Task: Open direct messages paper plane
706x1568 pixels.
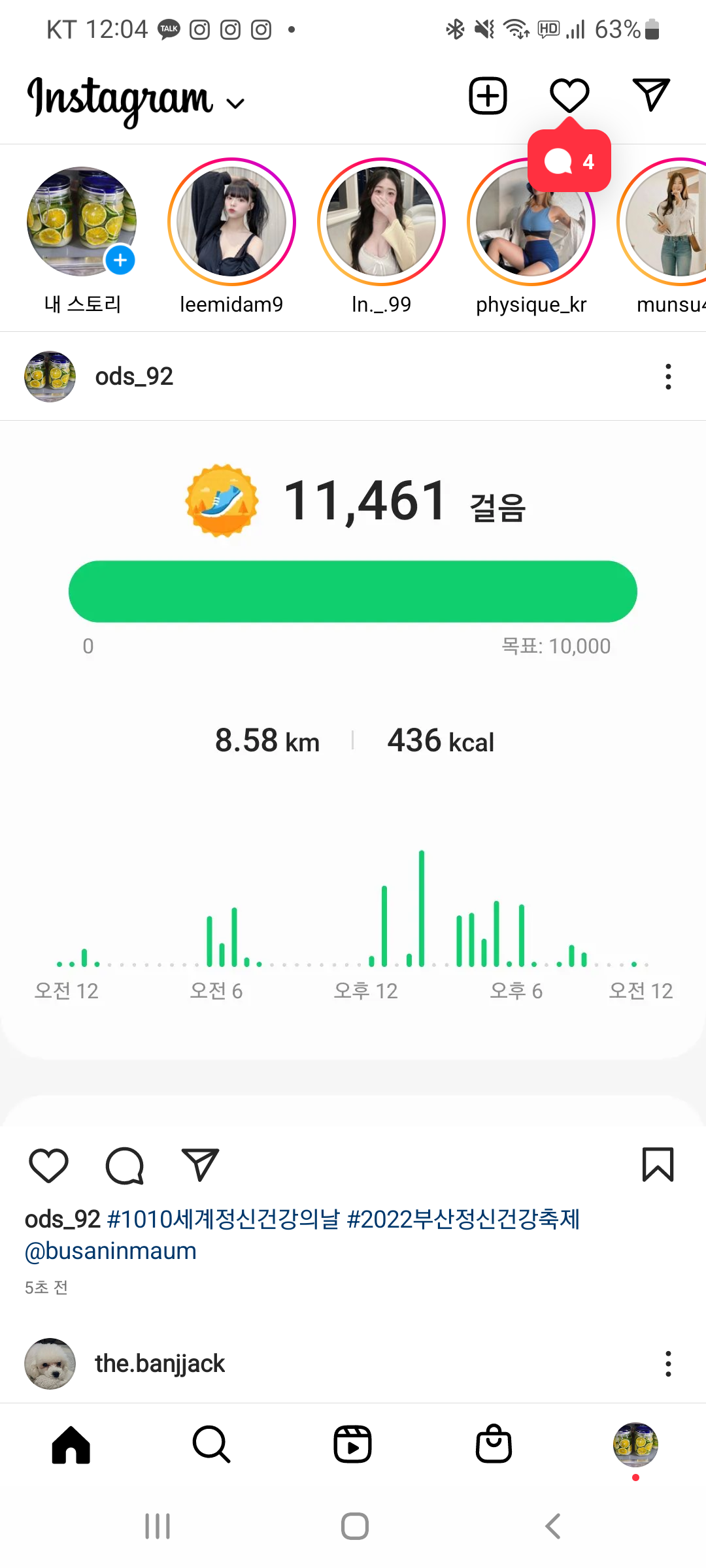Action: point(651,96)
